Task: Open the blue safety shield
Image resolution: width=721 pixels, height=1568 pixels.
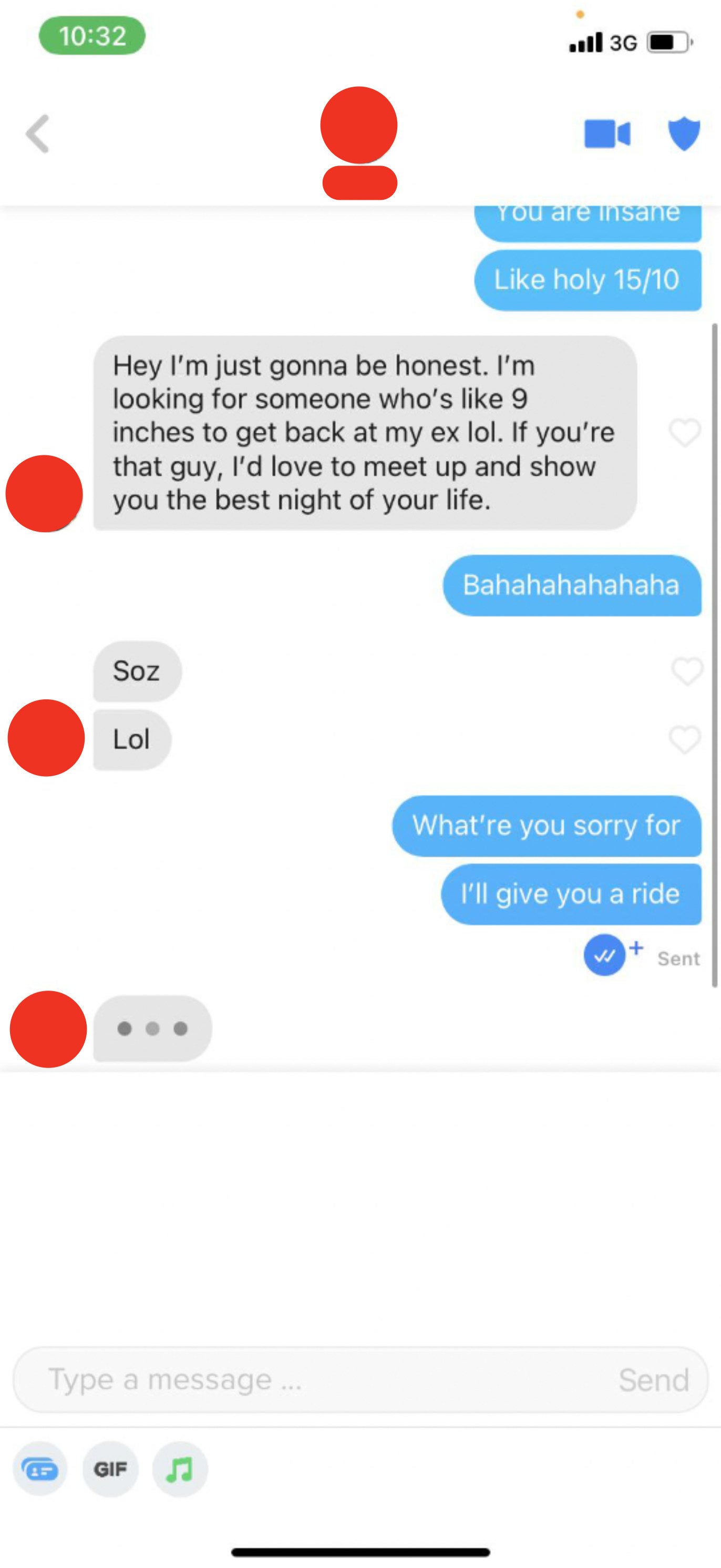Action: [684, 133]
